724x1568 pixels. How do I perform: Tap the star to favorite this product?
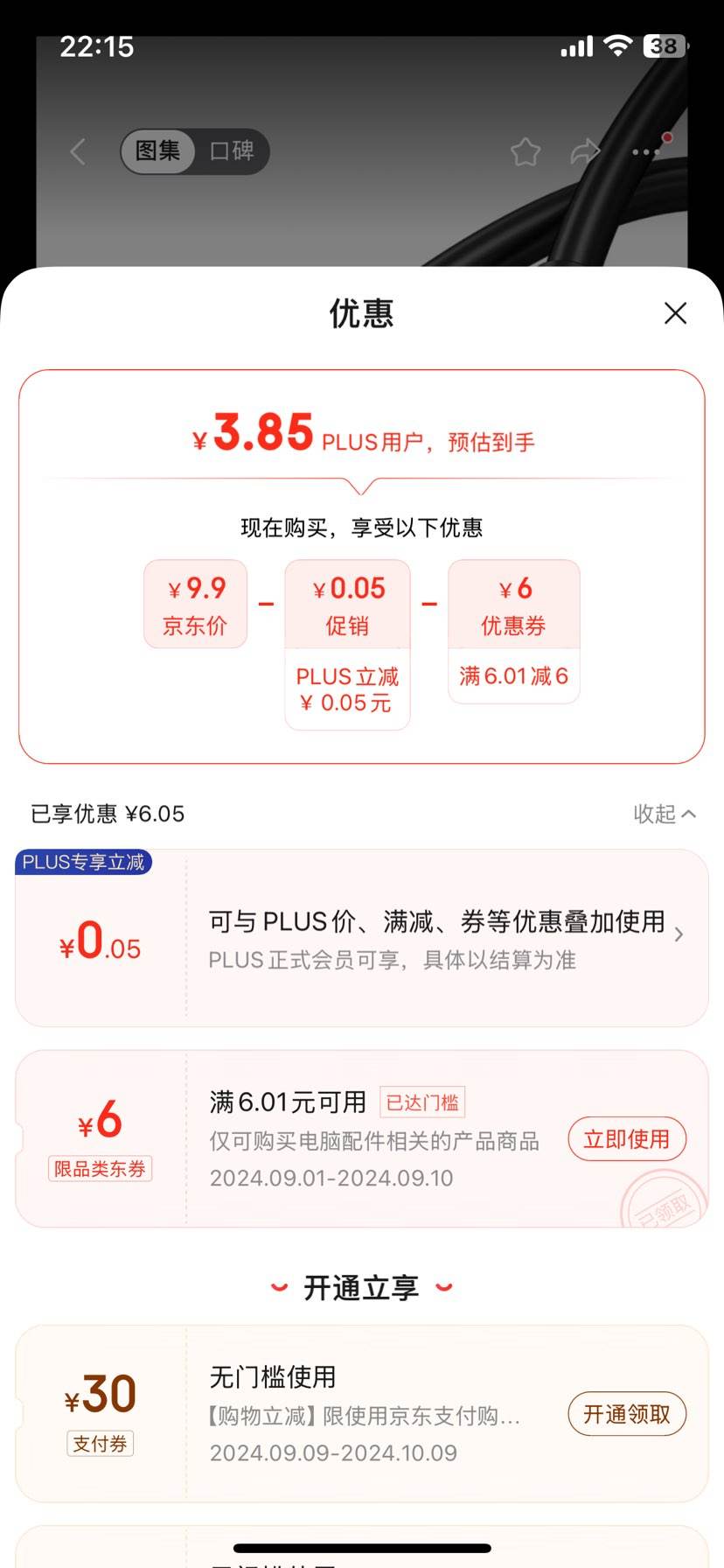pos(526,150)
